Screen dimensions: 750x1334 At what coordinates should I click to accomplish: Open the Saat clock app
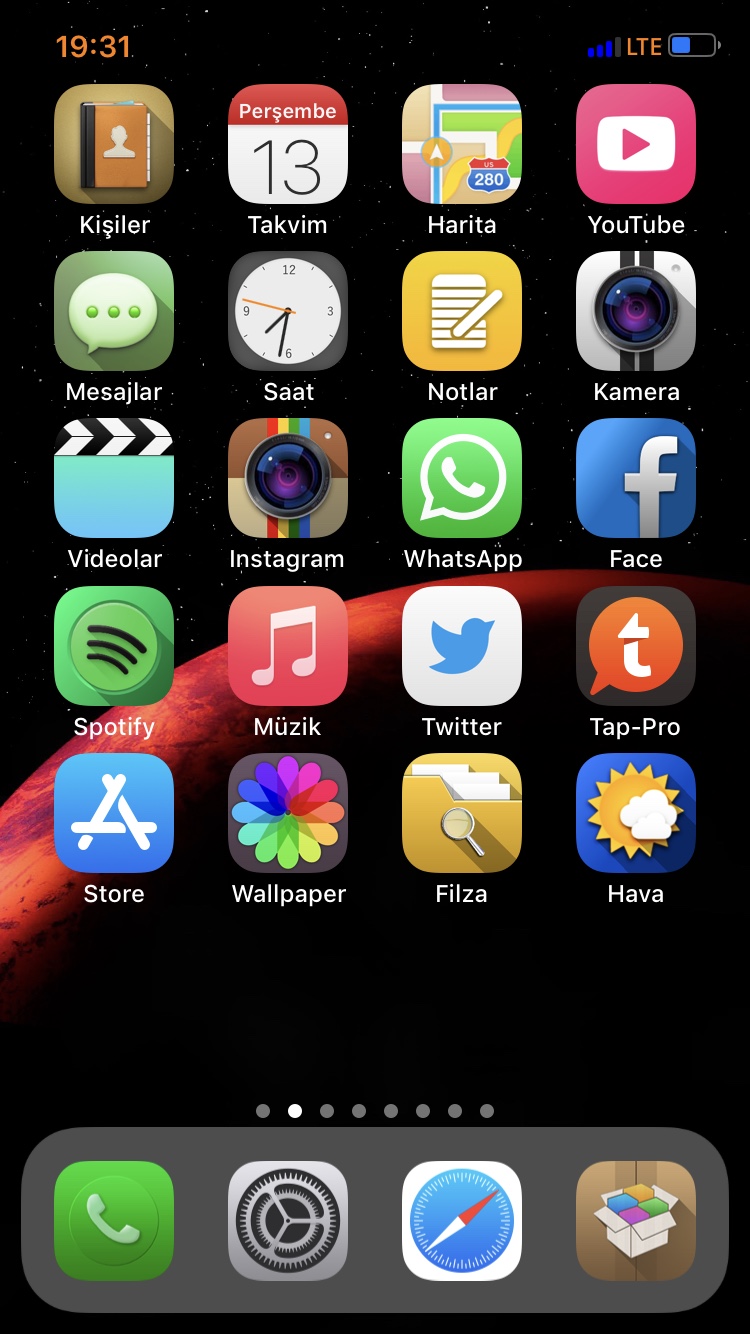pos(288,311)
